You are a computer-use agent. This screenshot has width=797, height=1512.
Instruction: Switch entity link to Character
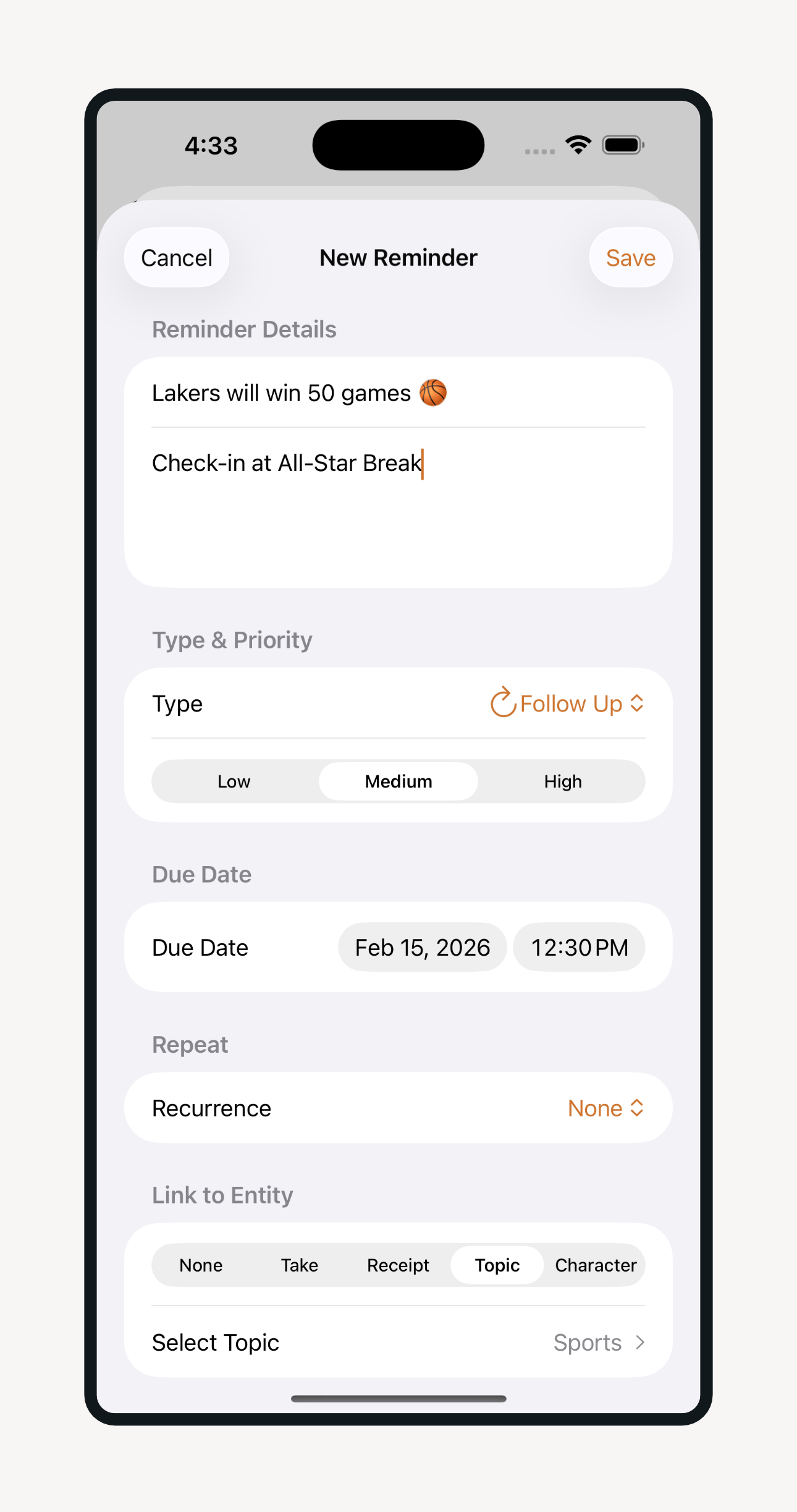coord(596,1265)
